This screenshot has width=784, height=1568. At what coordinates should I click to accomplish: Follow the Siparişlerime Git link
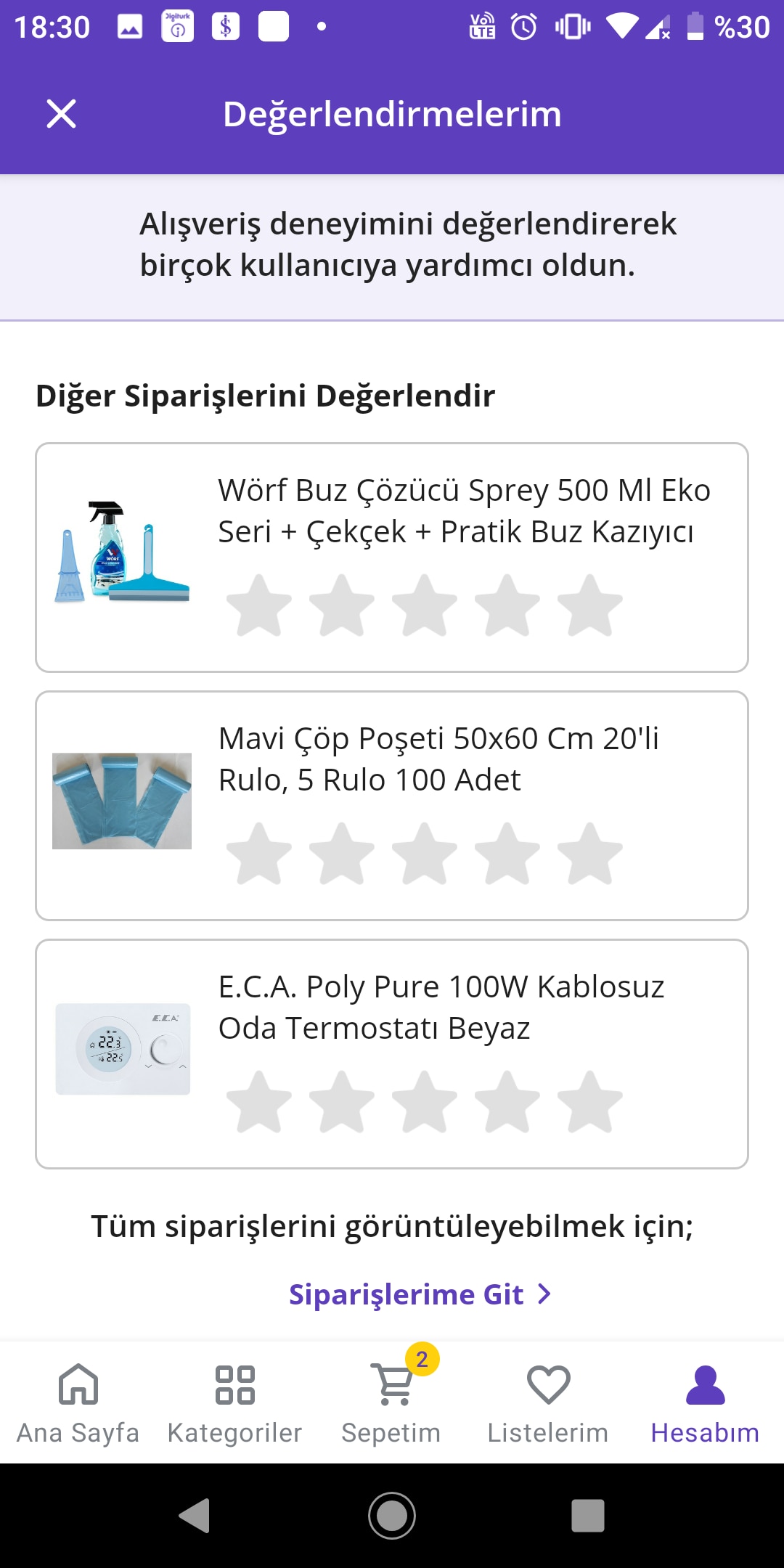click(x=420, y=1294)
